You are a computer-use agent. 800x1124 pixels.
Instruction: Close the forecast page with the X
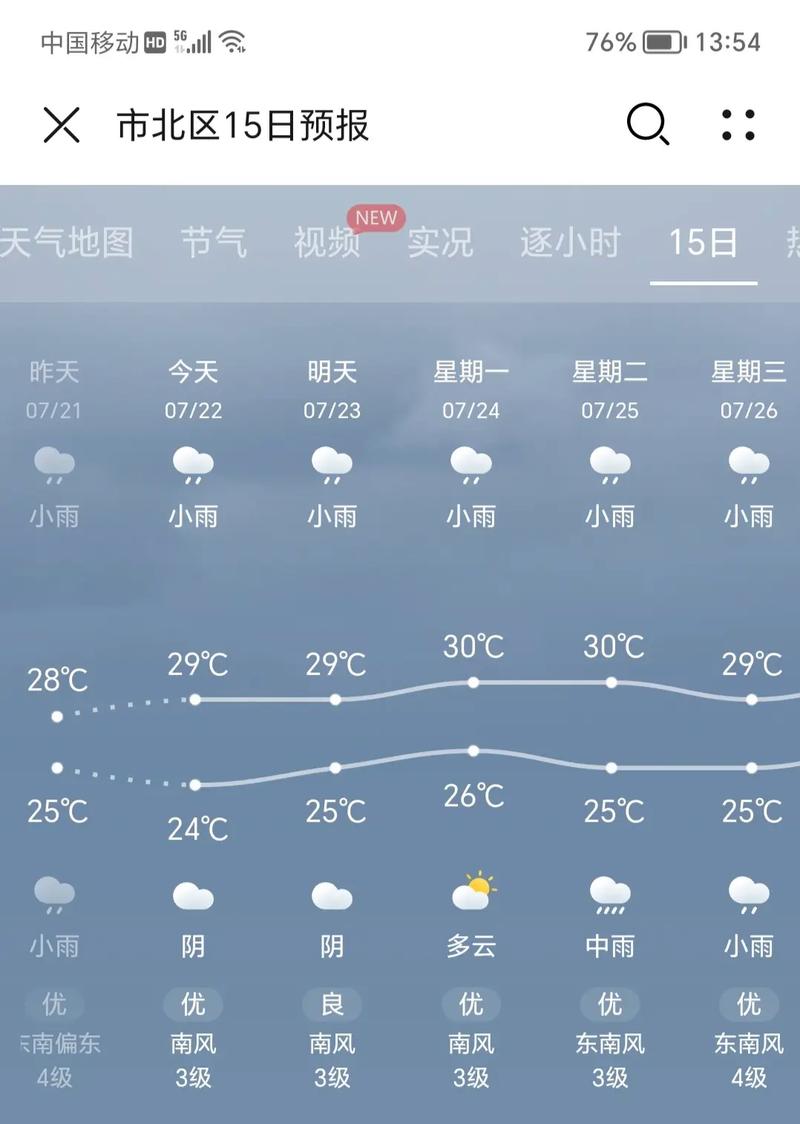point(62,125)
